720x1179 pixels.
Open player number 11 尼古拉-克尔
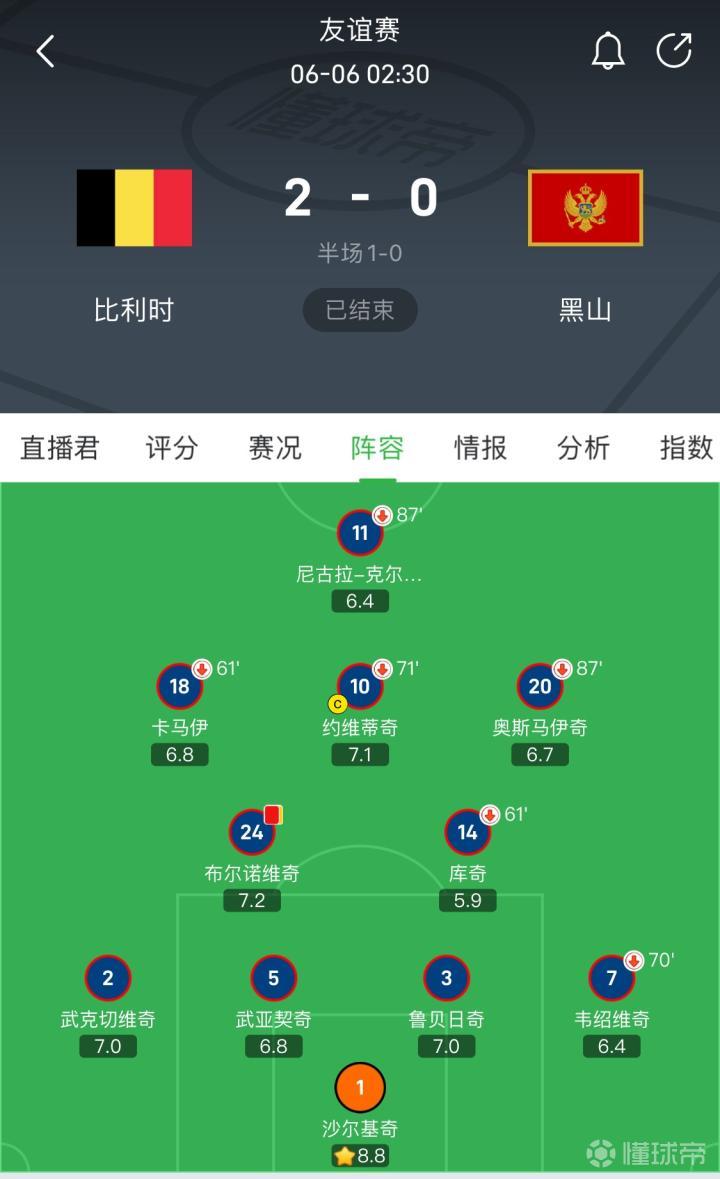click(x=360, y=533)
